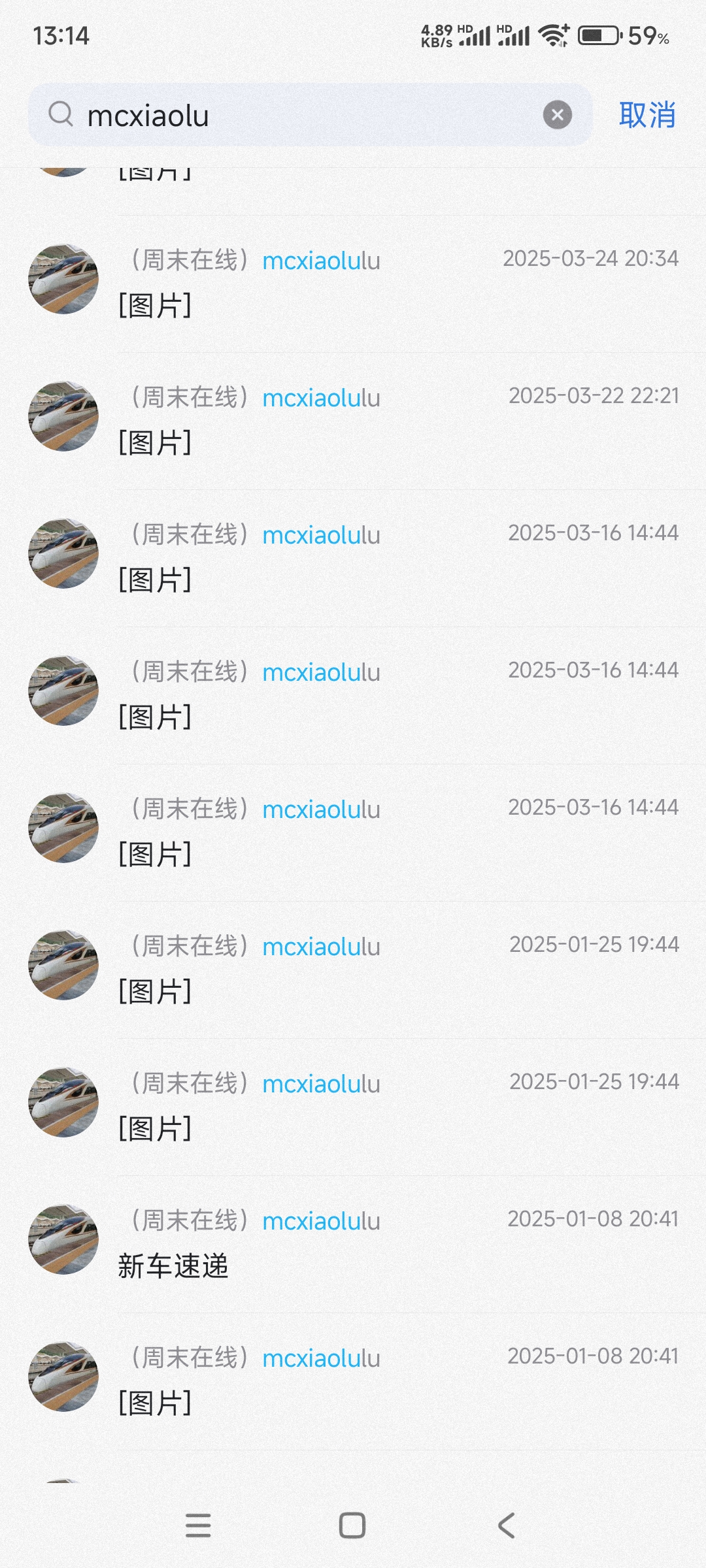Open the 新车速递 message result
The height and width of the screenshot is (1568, 706).
pos(392,1243)
